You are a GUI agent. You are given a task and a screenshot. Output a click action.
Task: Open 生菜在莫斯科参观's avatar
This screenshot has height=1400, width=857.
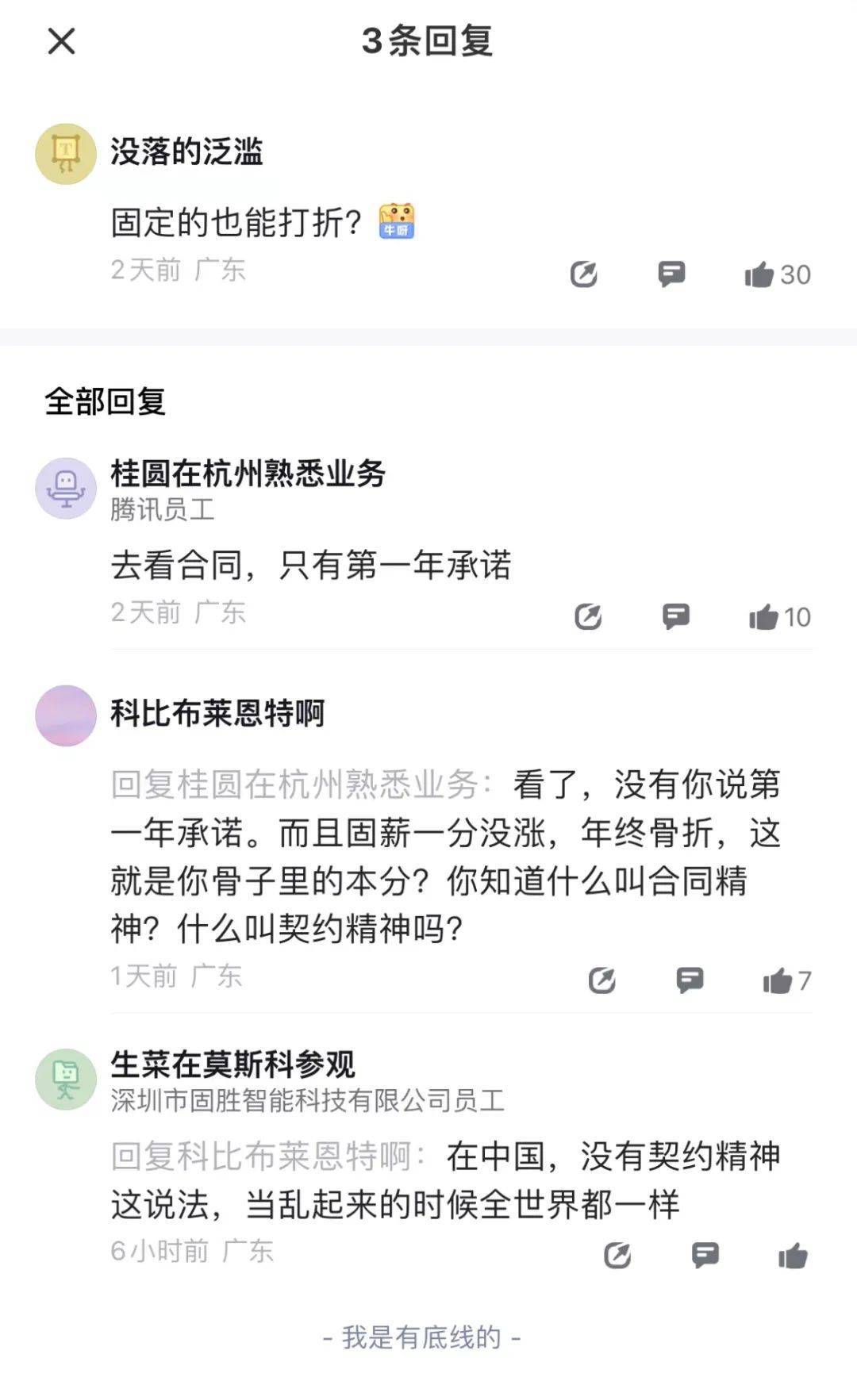point(66,1080)
